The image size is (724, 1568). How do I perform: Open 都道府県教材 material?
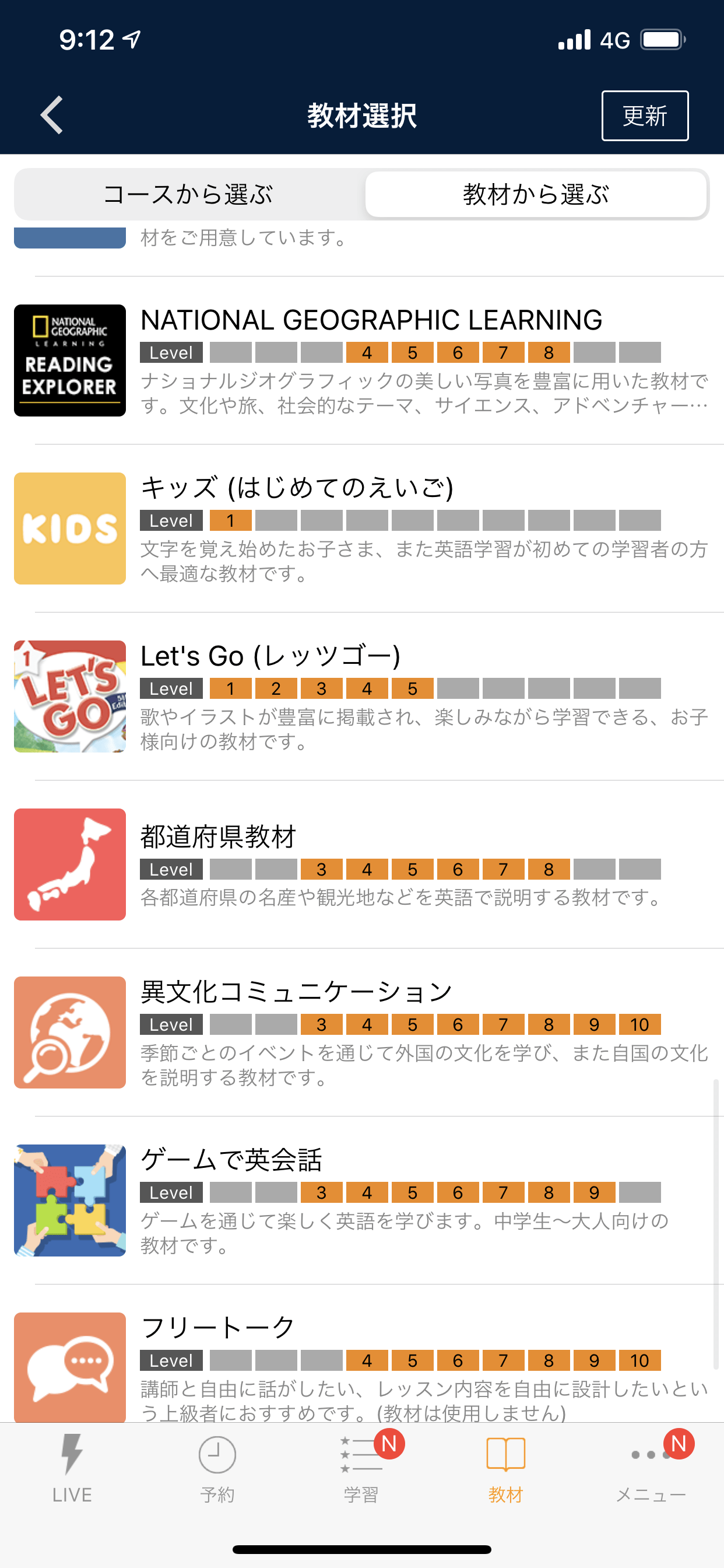pyautogui.click(x=362, y=864)
